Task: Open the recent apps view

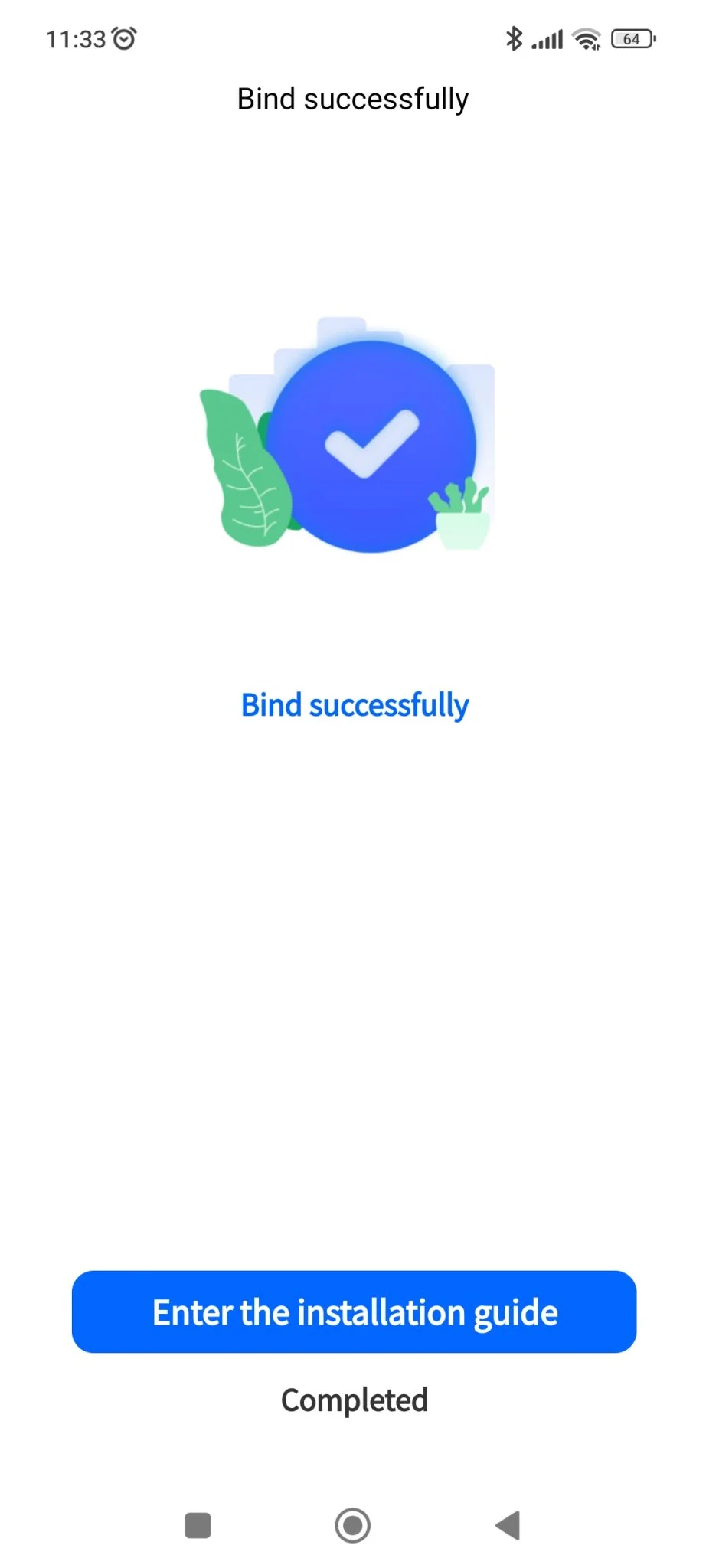Action: pyautogui.click(x=198, y=1525)
